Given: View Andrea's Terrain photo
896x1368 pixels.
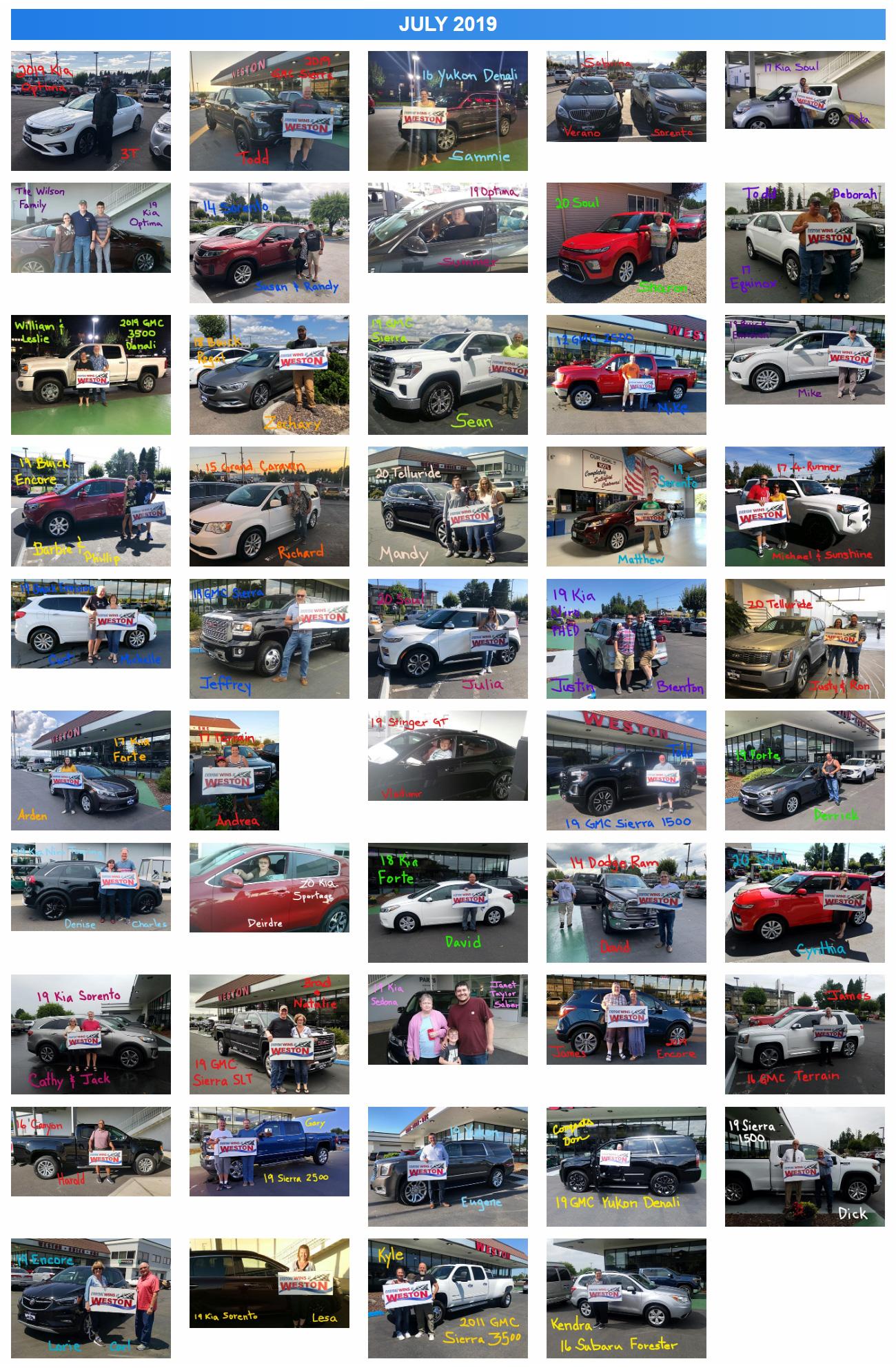Looking at the screenshot, I should [234, 770].
